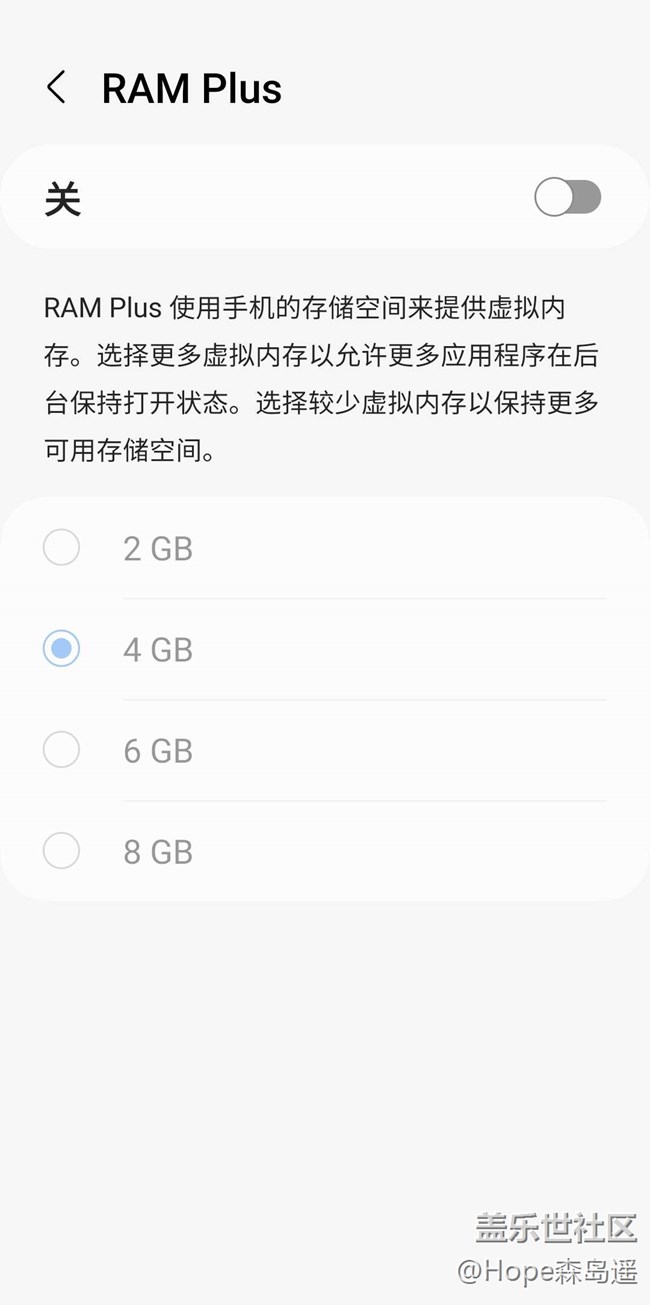Turn on the RAM Plus switch
Viewport: 650px width, 1305px height.
click(x=567, y=197)
